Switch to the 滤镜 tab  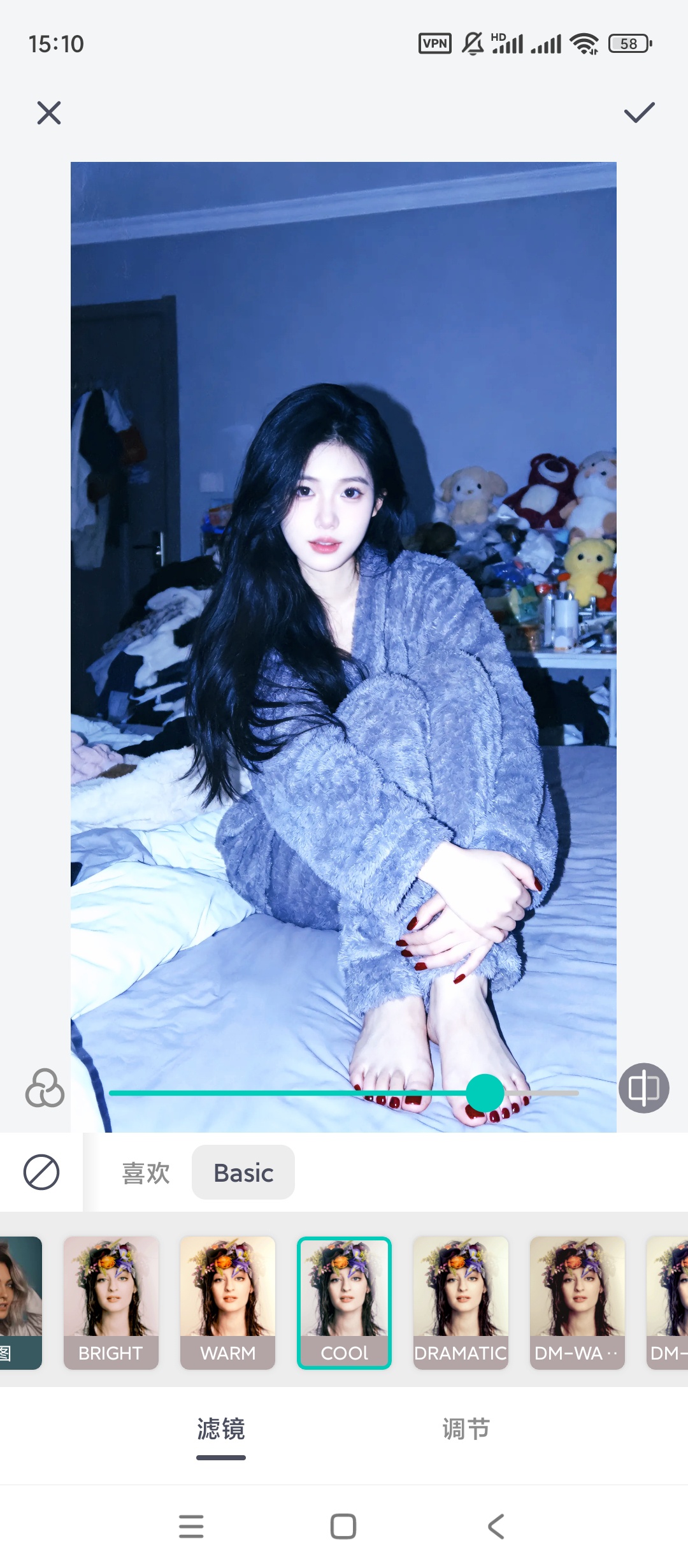click(x=221, y=1430)
